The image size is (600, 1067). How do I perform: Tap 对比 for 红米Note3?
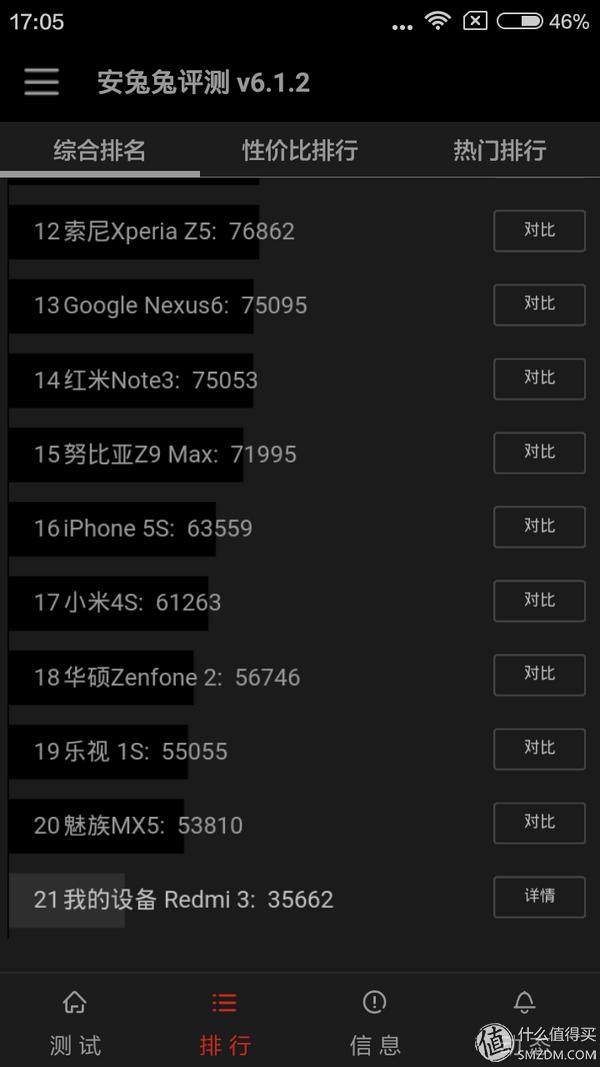point(539,379)
